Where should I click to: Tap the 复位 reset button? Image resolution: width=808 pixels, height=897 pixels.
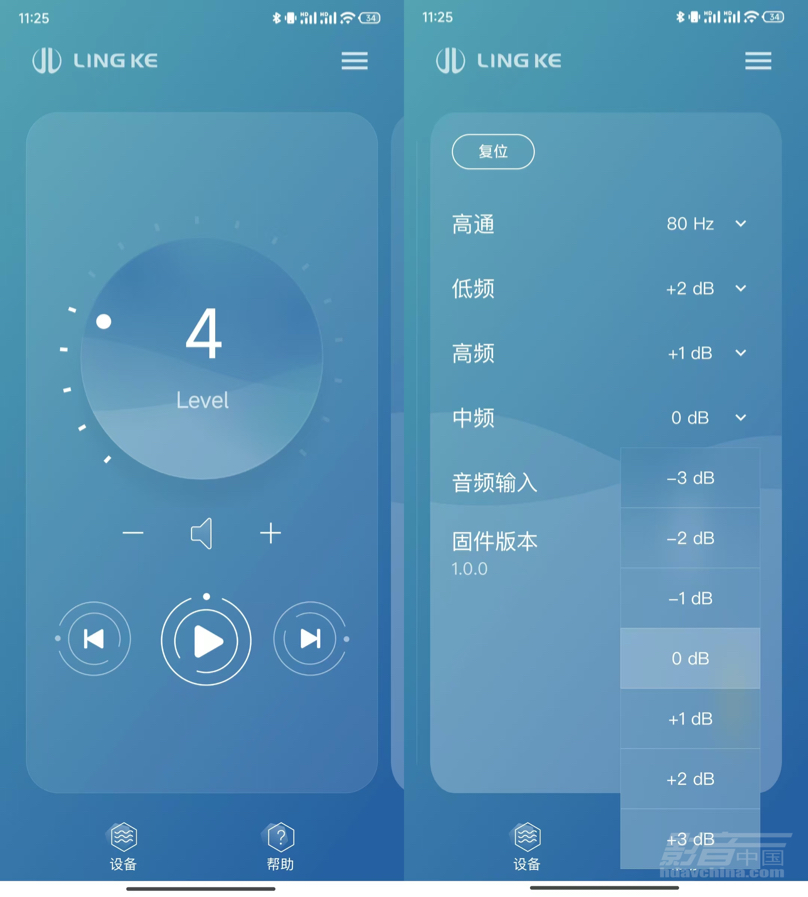[x=493, y=152]
